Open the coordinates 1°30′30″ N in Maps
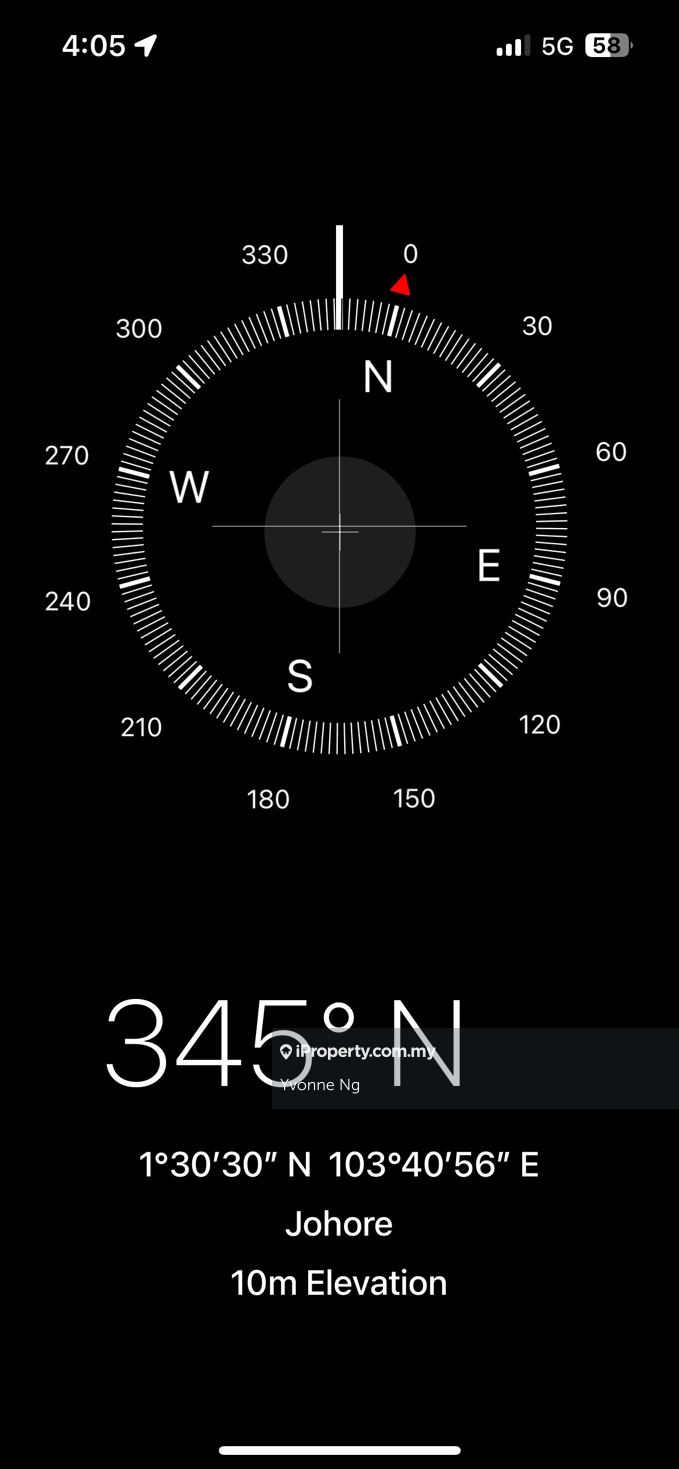This screenshot has width=679, height=1469. point(338,1164)
